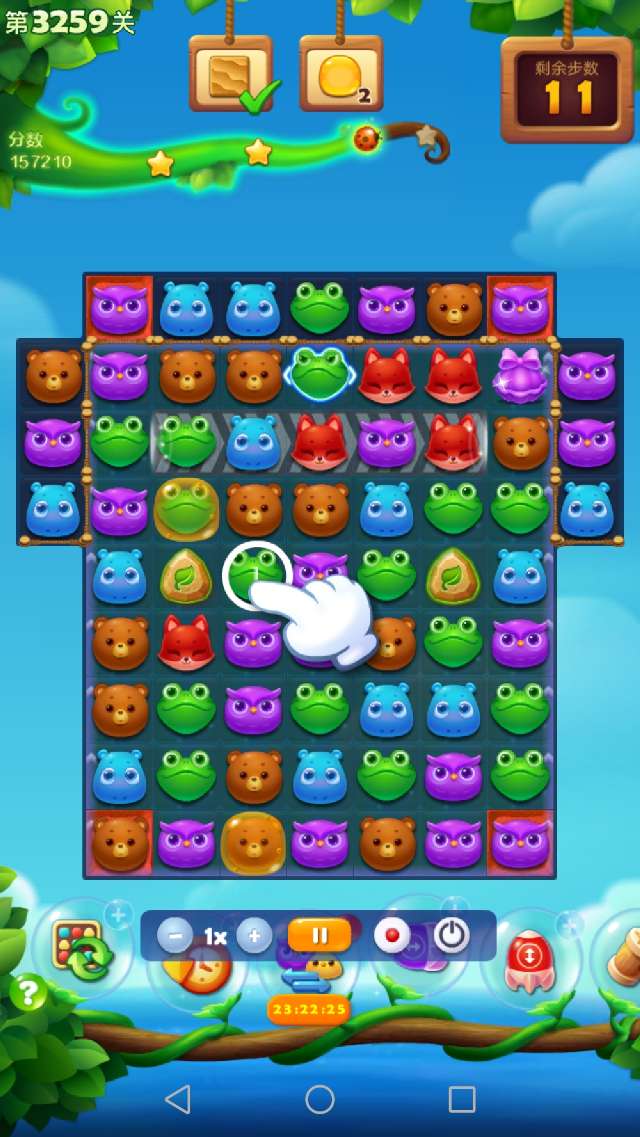
Task: Go back with the system back button
Action: point(177,1100)
